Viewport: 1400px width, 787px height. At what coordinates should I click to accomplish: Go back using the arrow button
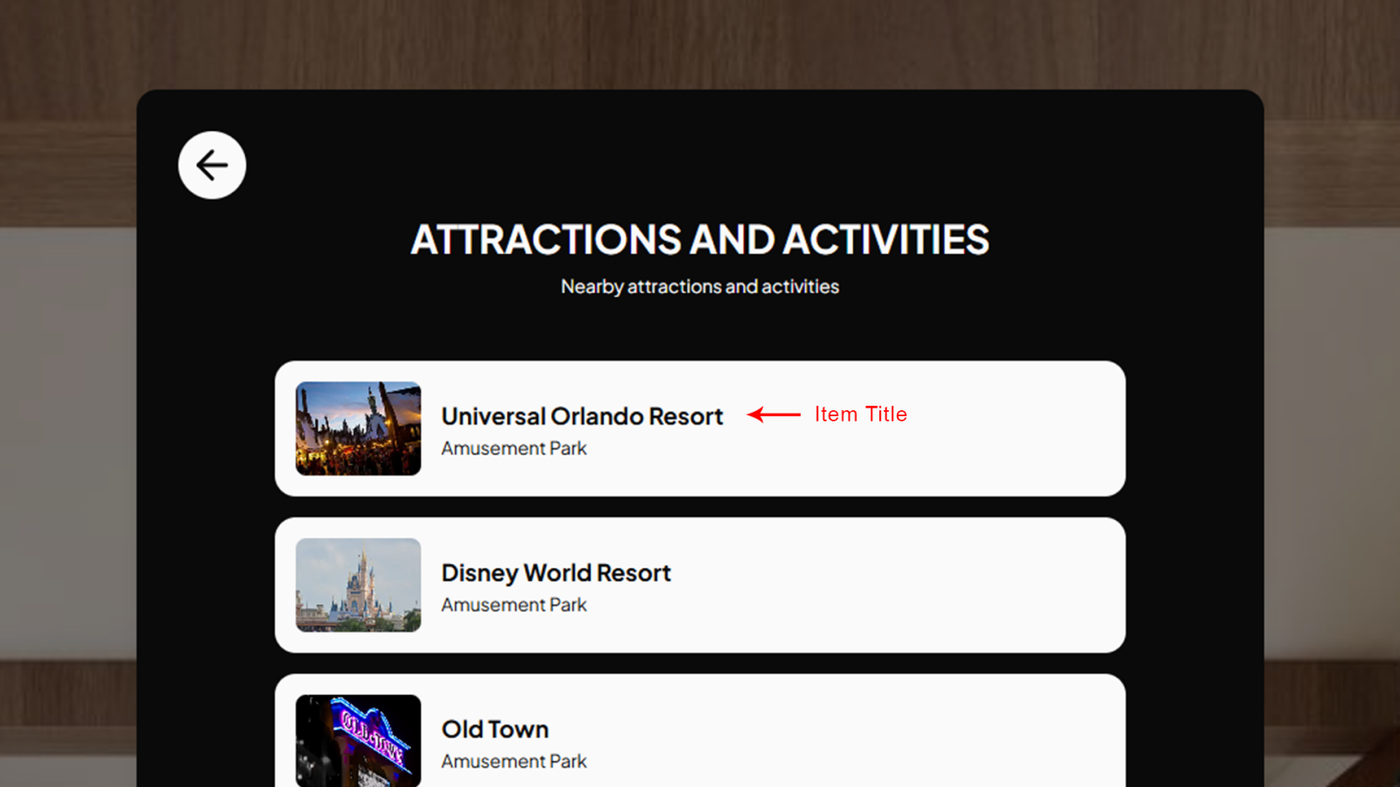click(212, 165)
